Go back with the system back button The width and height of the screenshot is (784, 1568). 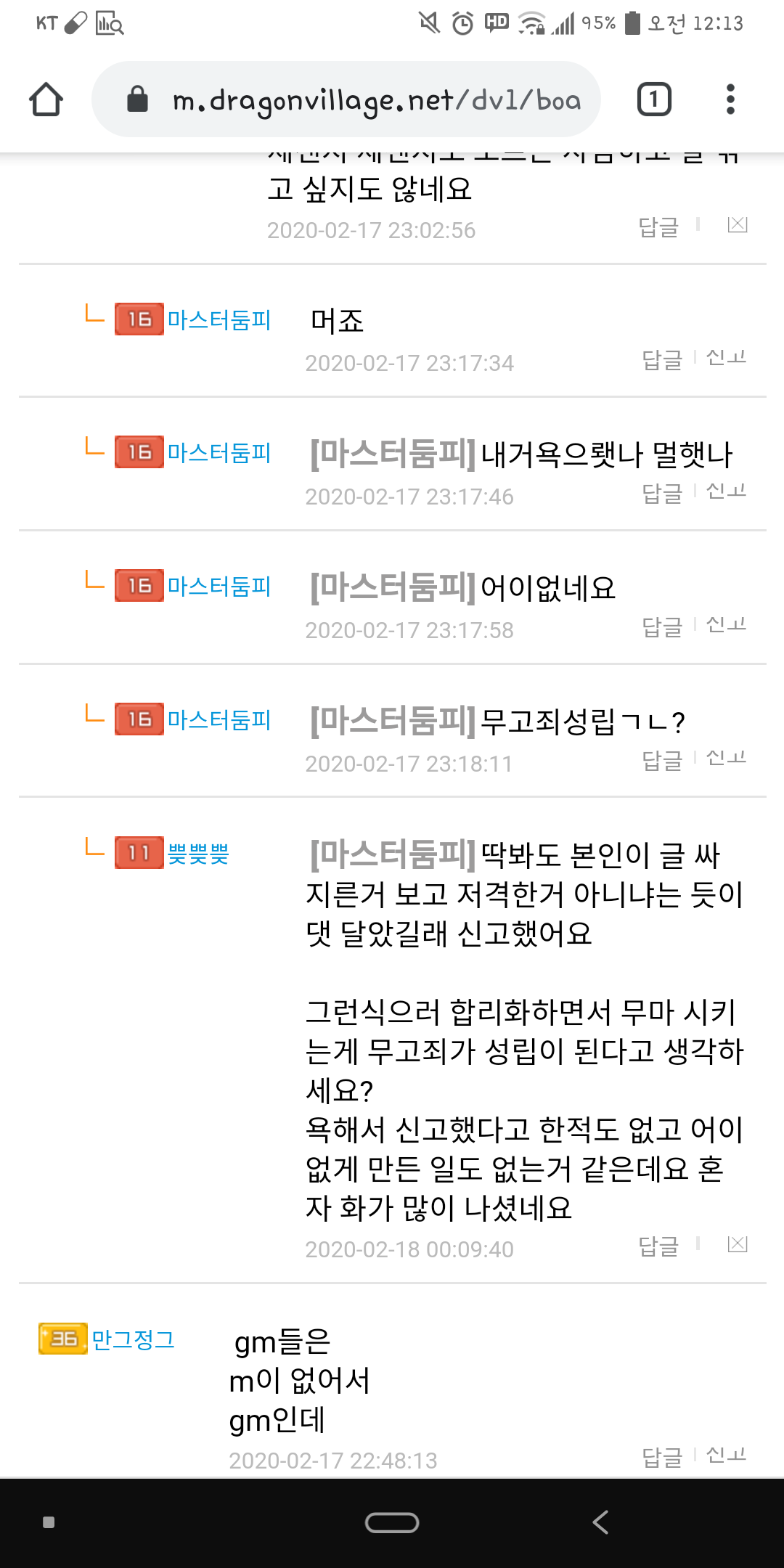coord(600,1522)
